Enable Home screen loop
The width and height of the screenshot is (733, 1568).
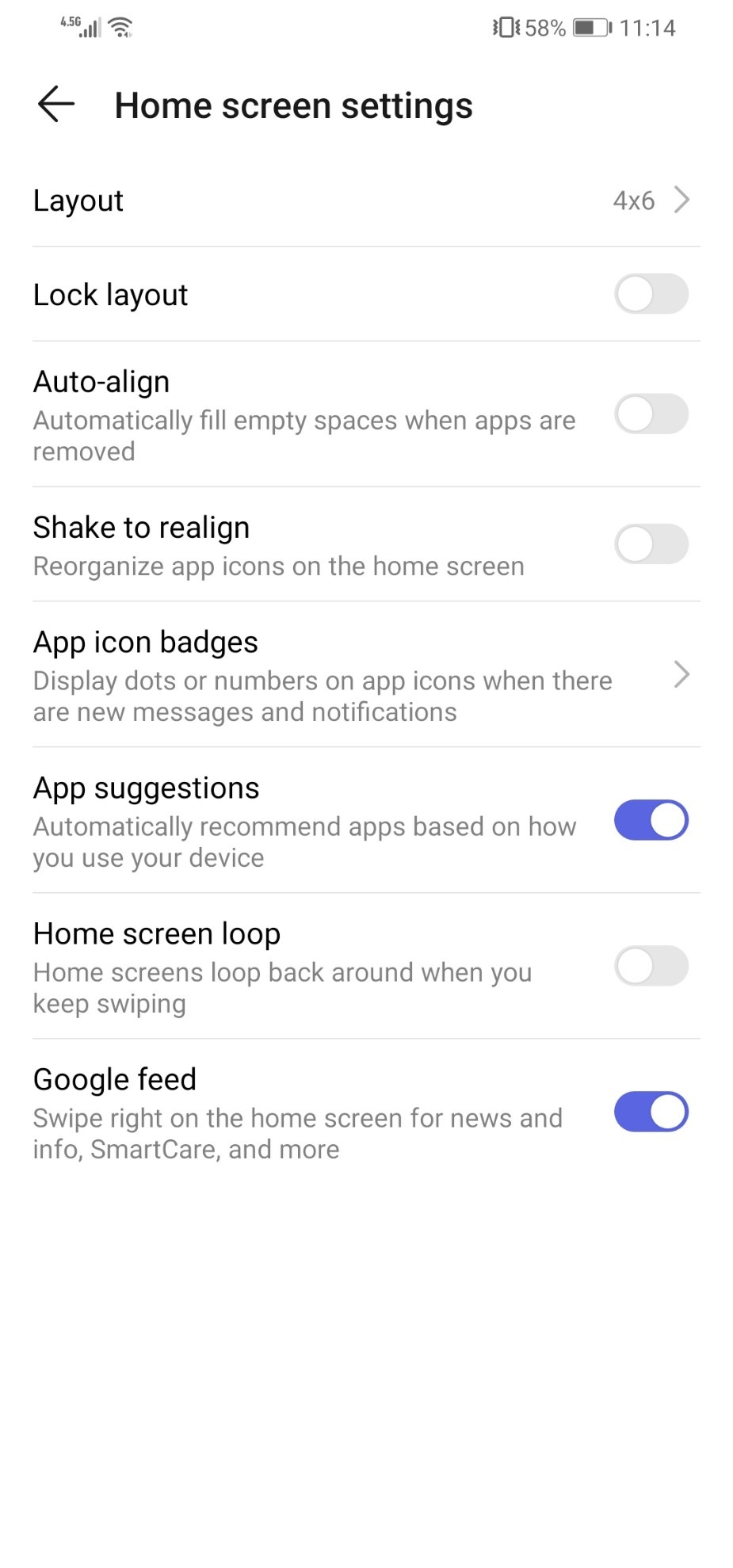[x=651, y=966]
